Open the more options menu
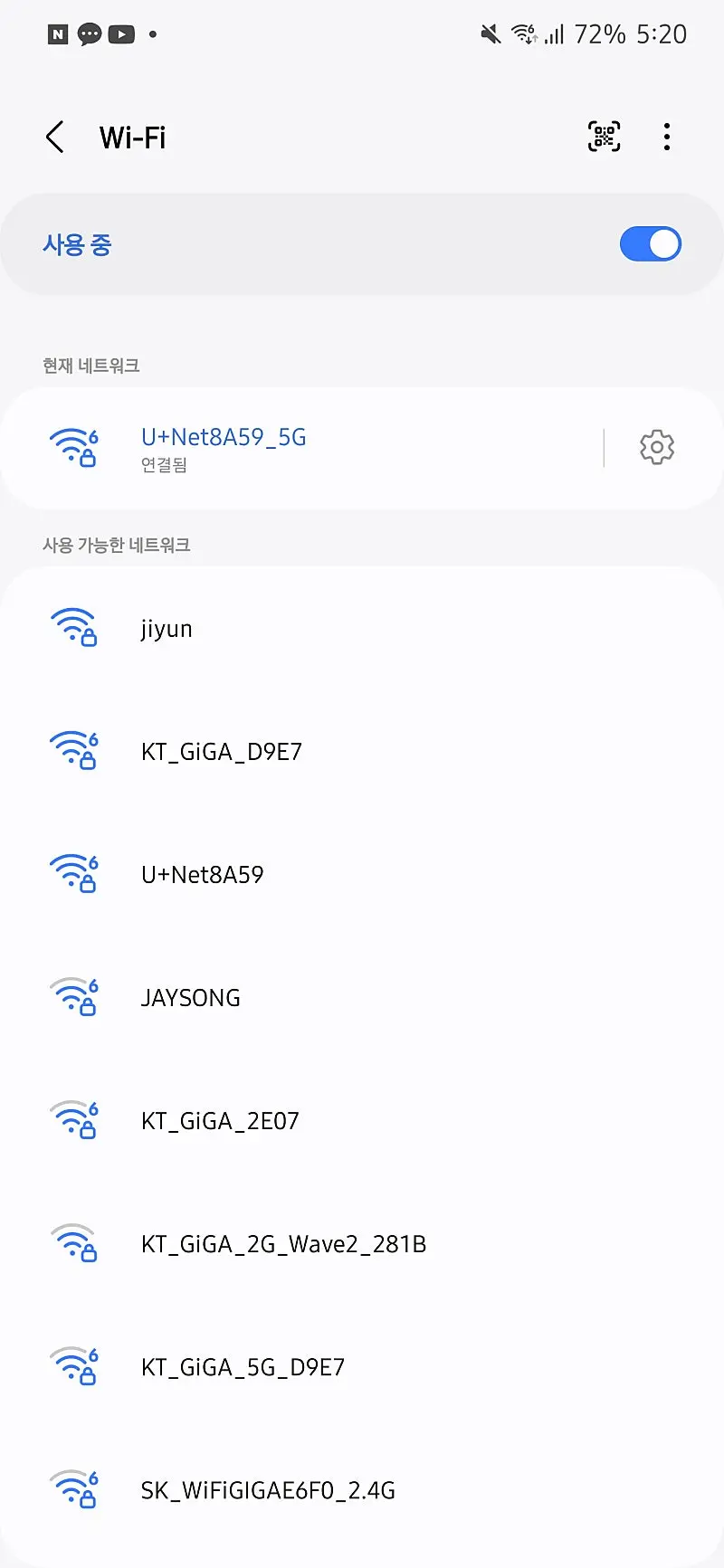The height and width of the screenshot is (1568, 724). (667, 137)
